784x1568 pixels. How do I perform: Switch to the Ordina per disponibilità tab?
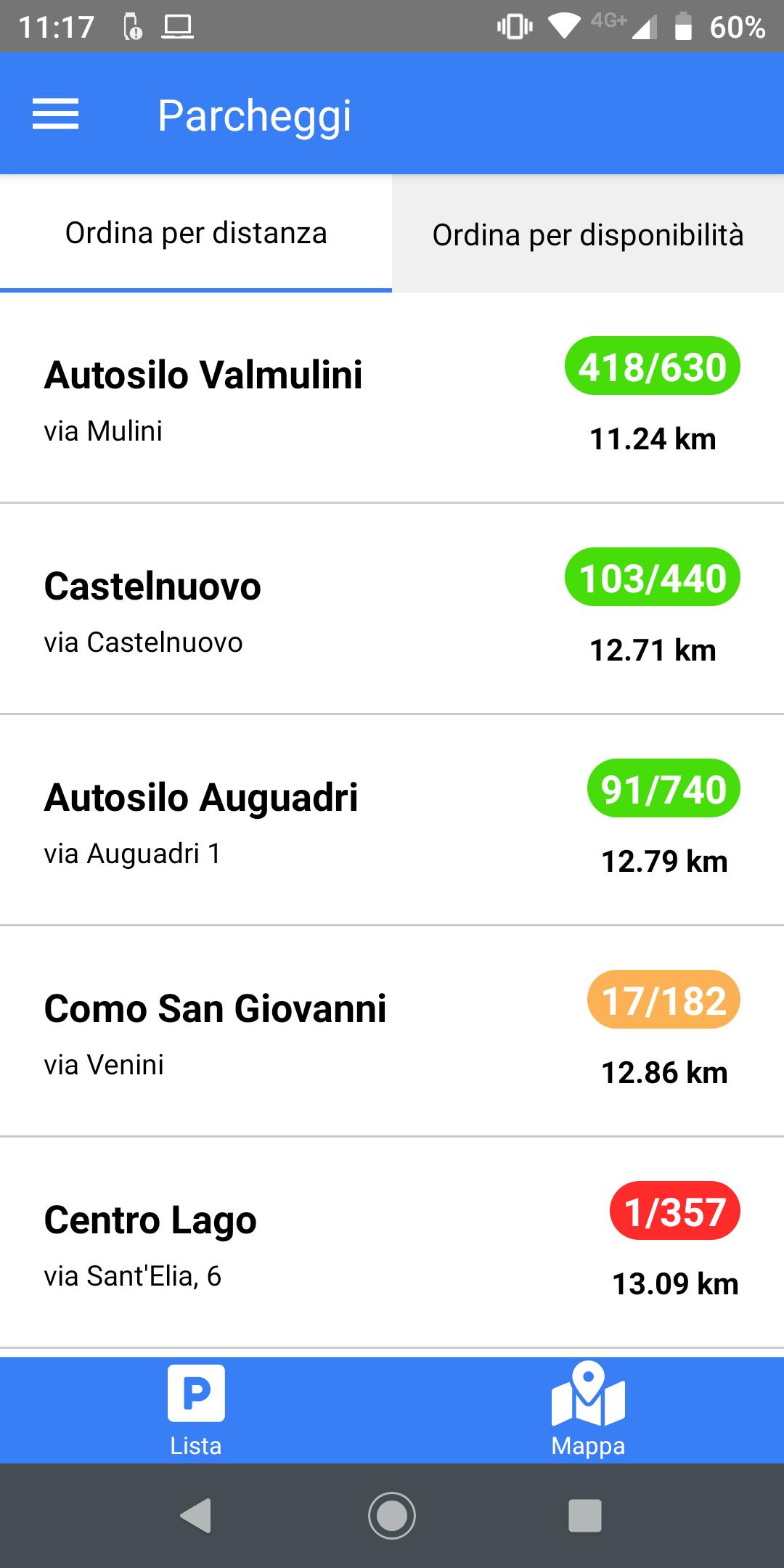click(587, 234)
